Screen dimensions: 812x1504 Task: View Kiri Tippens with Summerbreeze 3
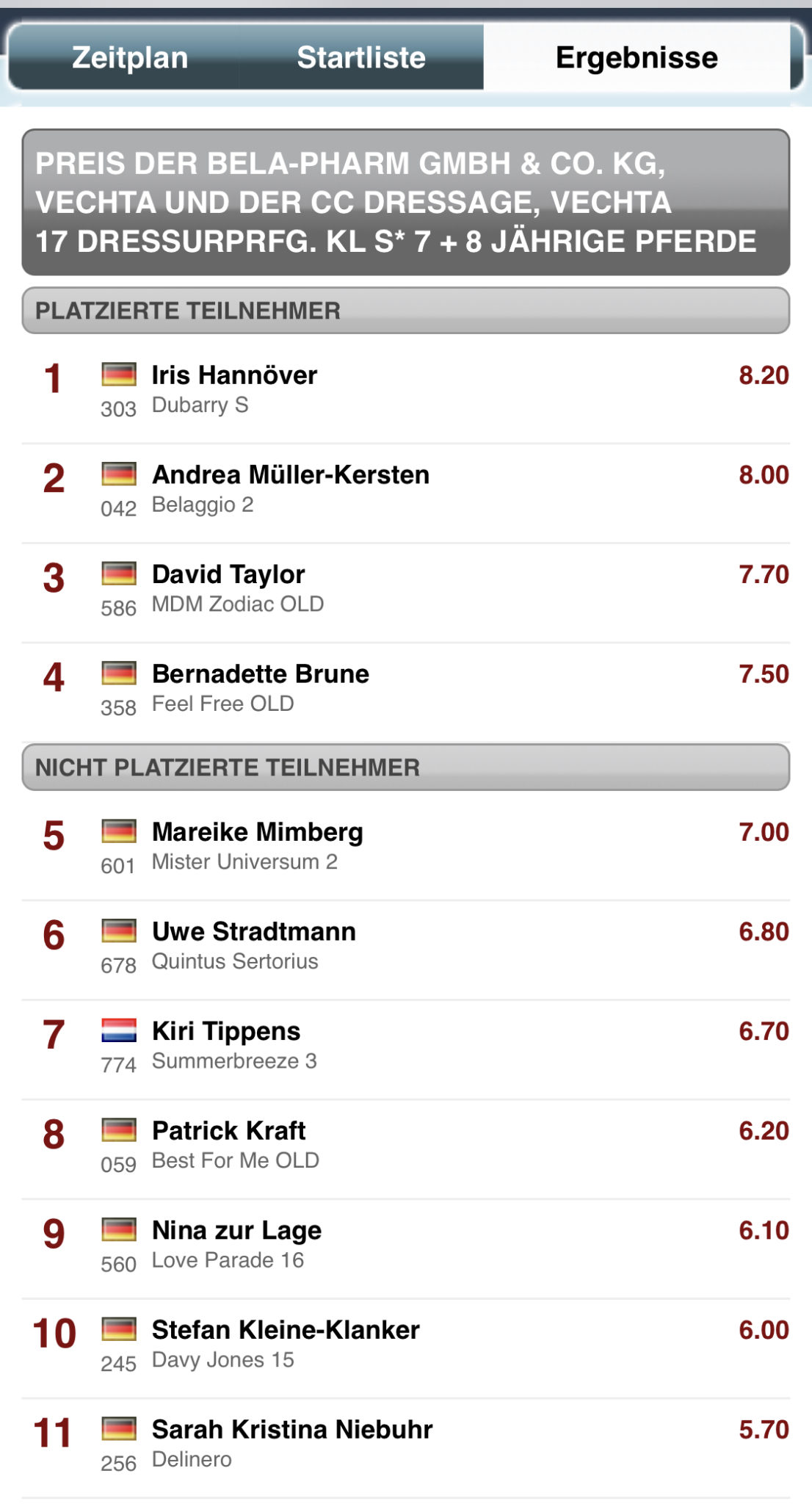coord(405,1046)
